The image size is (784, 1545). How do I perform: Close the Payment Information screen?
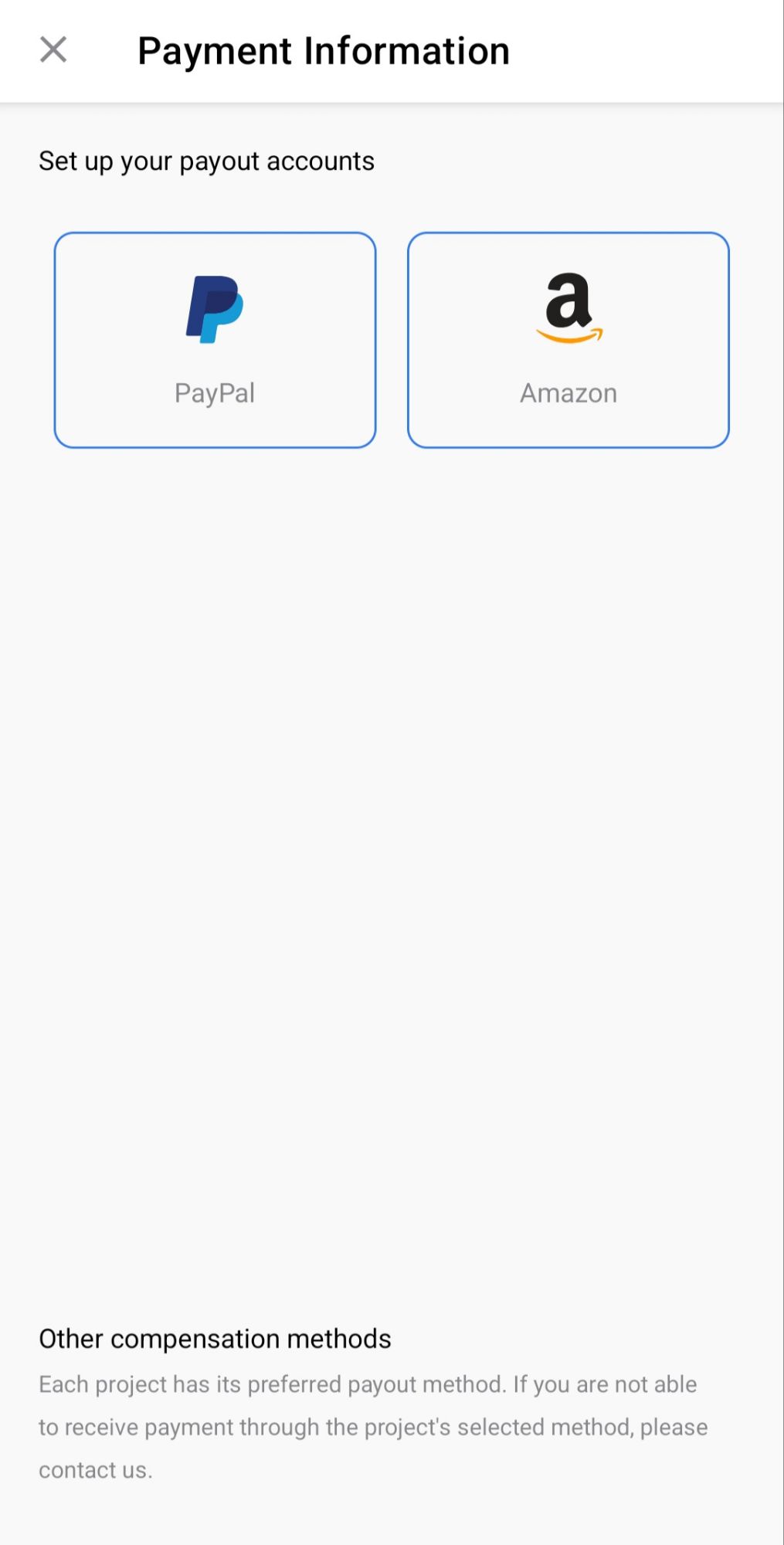[54, 49]
